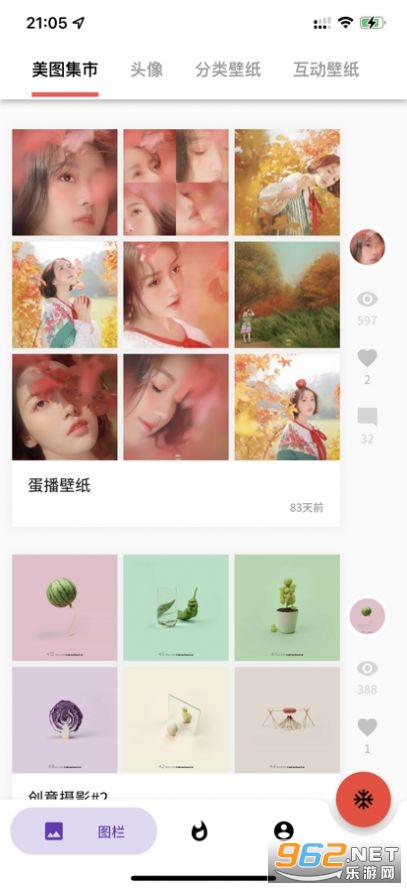The height and width of the screenshot is (889, 407).
Task: Switch to the 互动壁纸 tab
Action: [327, 70]
